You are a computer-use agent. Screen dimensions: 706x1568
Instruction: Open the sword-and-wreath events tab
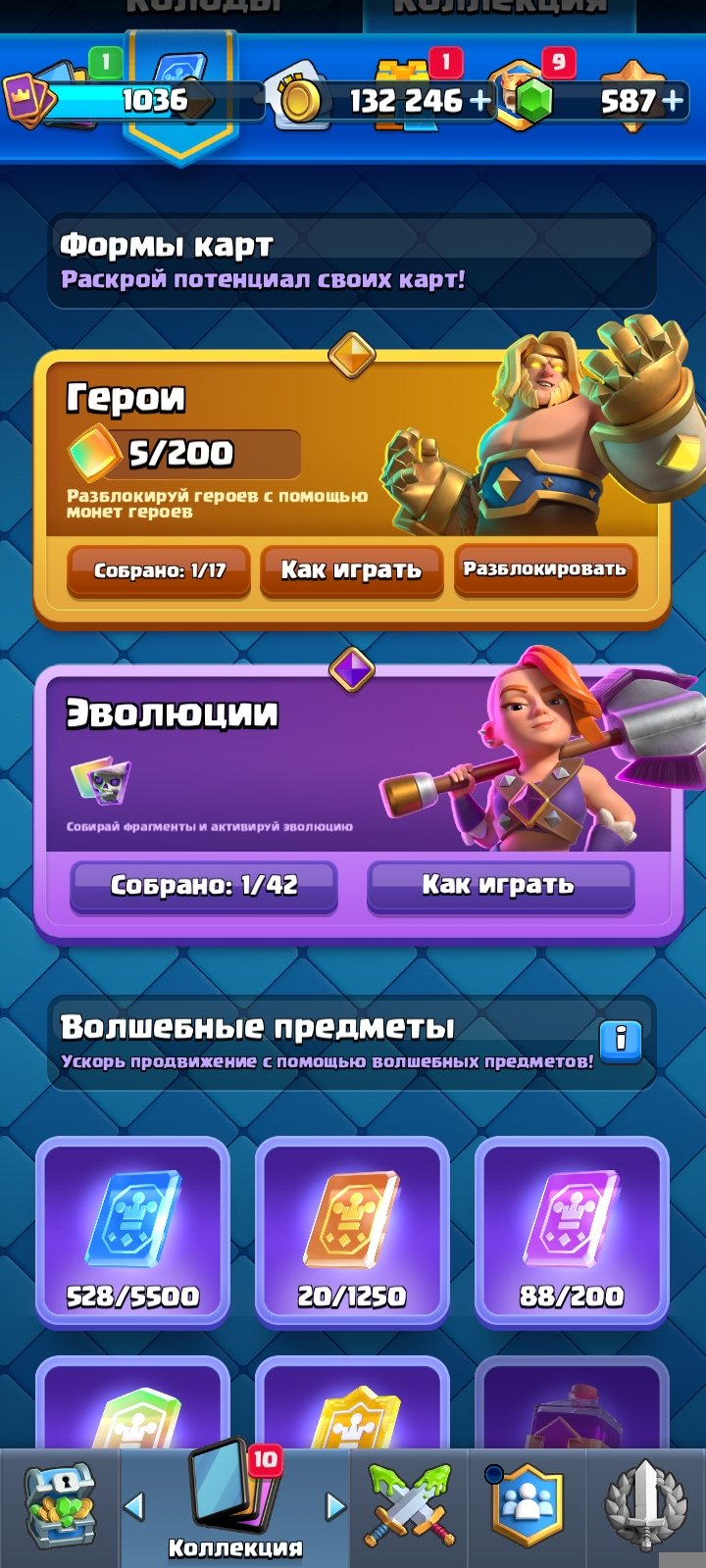point(645,1507)
